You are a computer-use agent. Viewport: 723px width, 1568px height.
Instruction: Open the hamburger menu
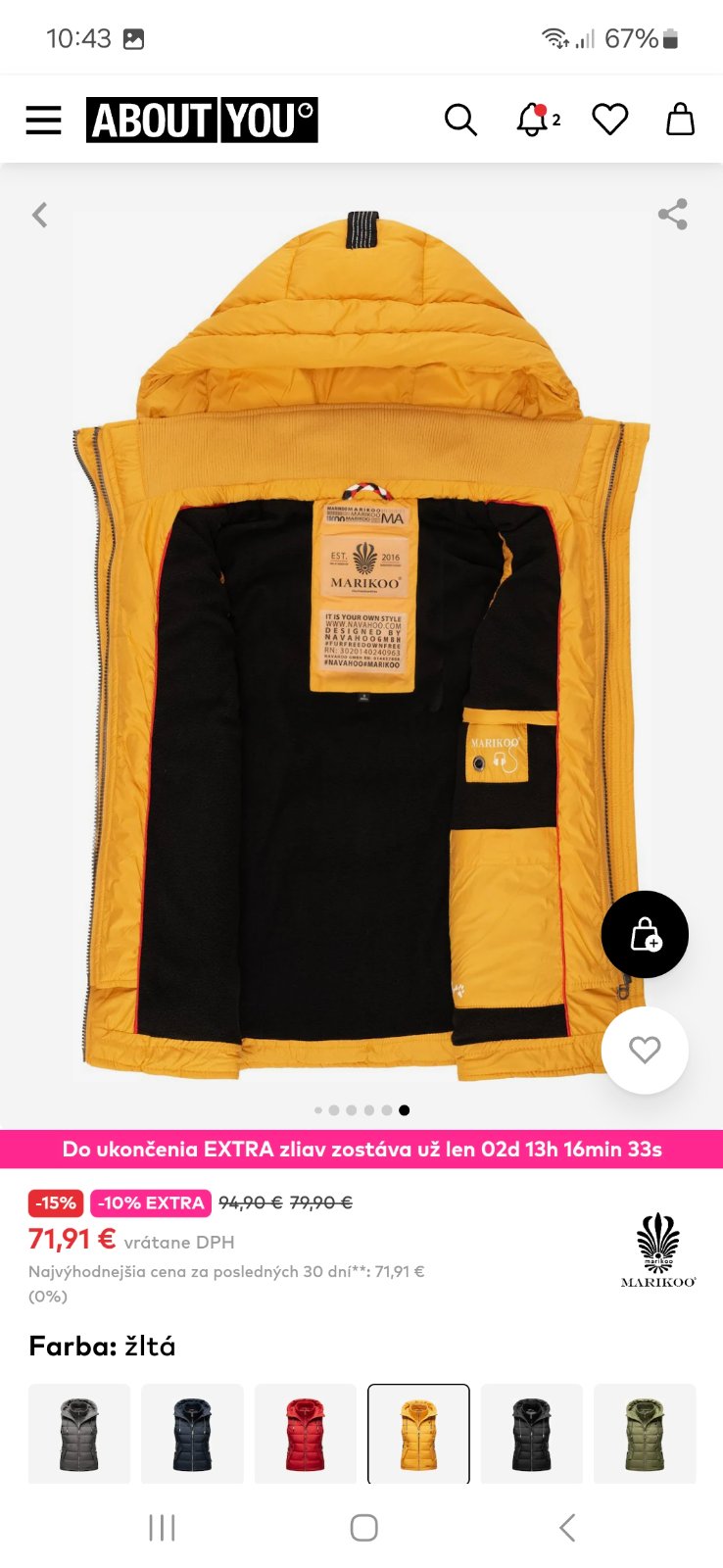(x=43, y=120)
